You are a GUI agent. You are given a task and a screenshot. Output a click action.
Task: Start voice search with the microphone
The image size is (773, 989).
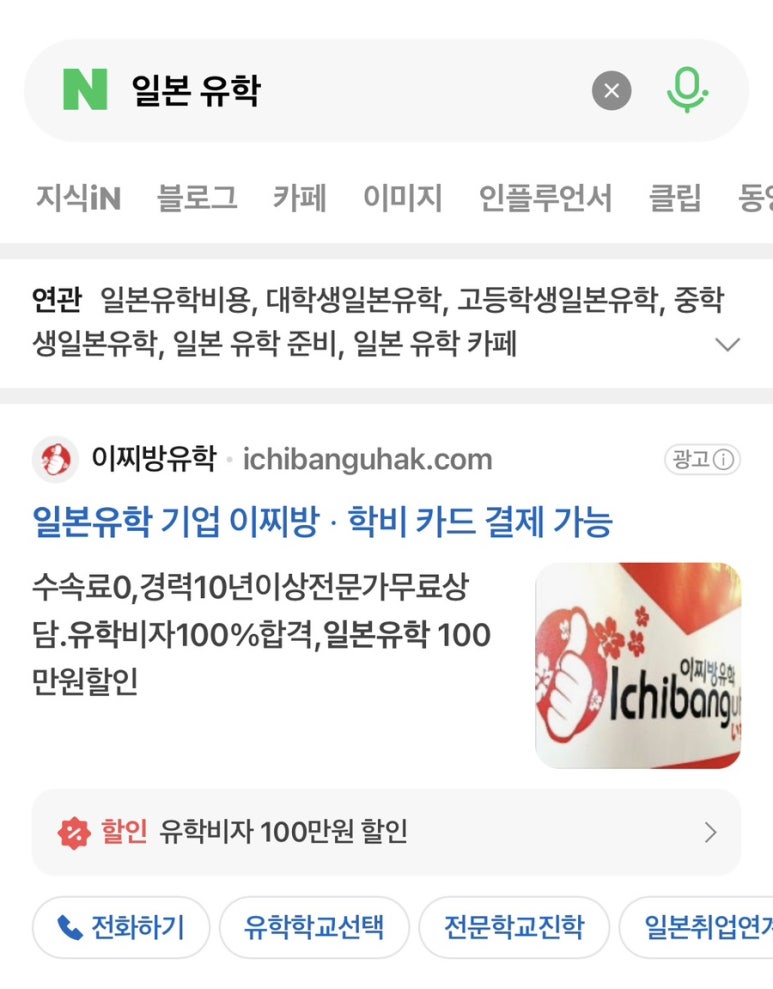coord(687,91)
